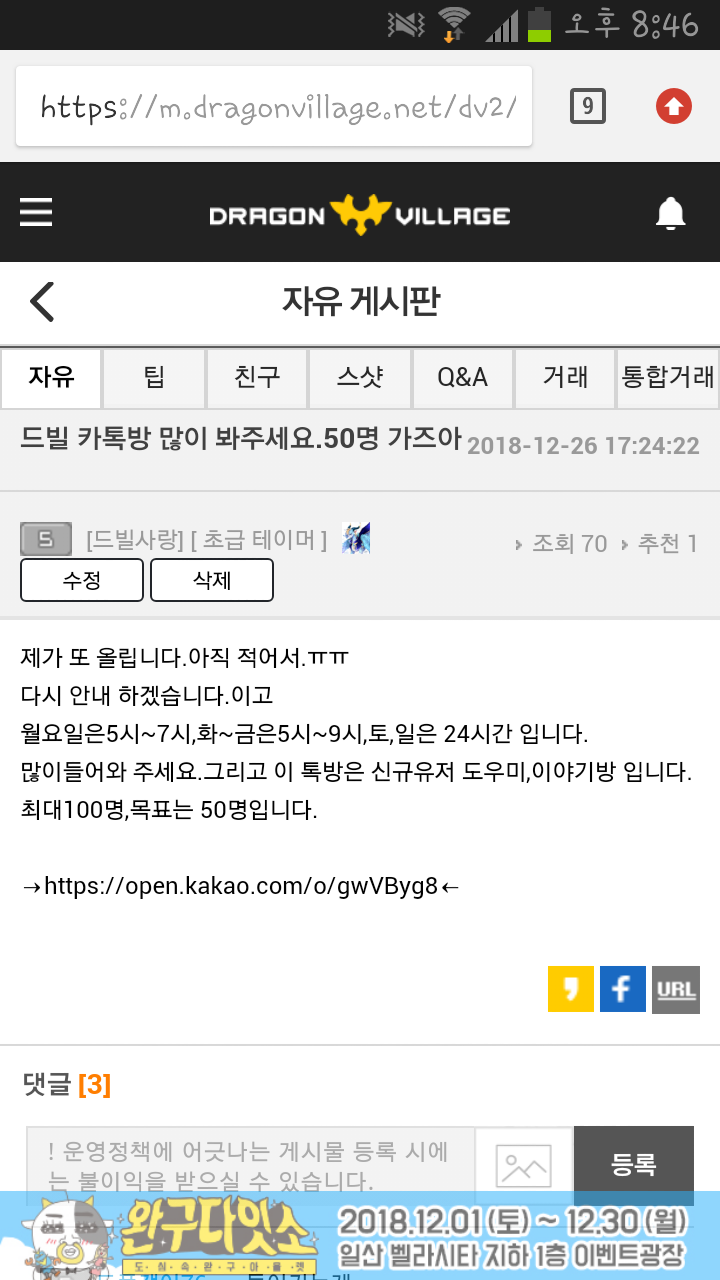Select the 스샷 tab
The image size is (720, 1280).
click(x=360, y=378)
